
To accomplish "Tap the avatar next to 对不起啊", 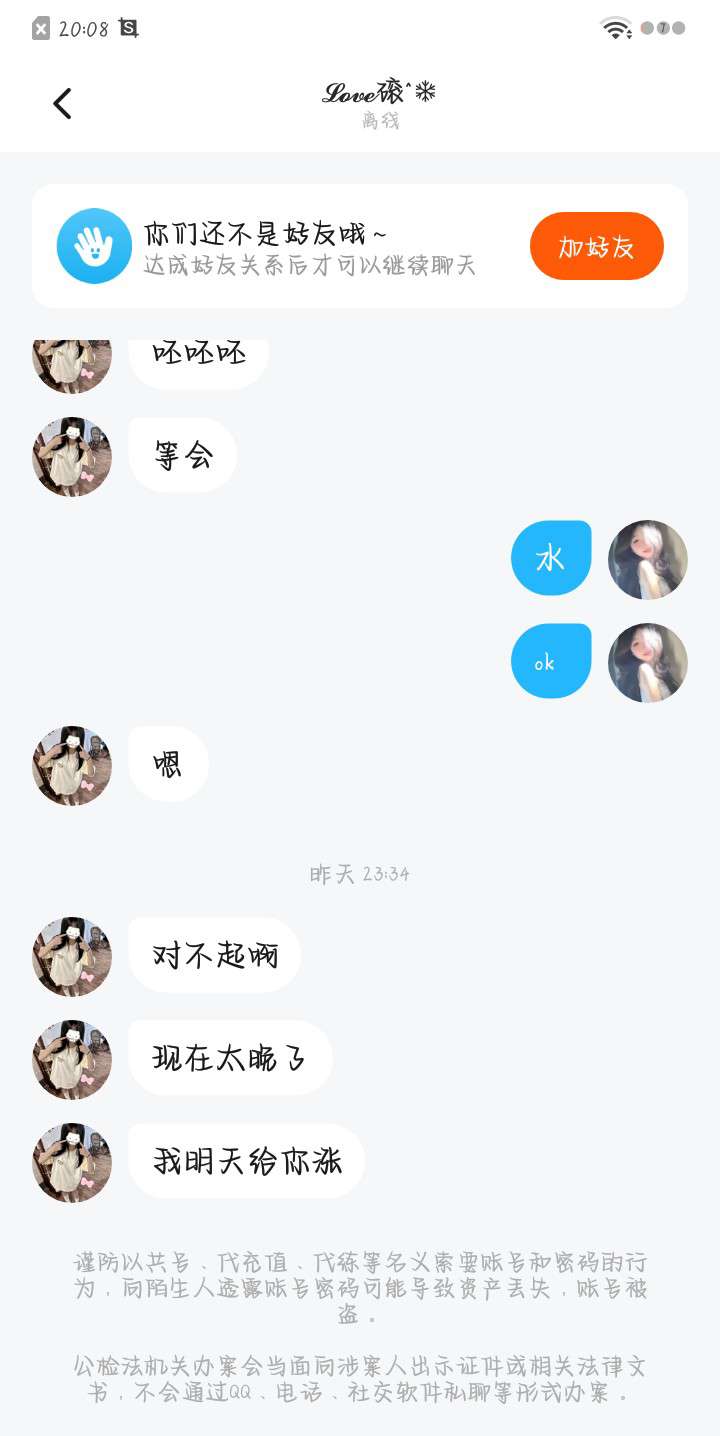I will 72,956.
